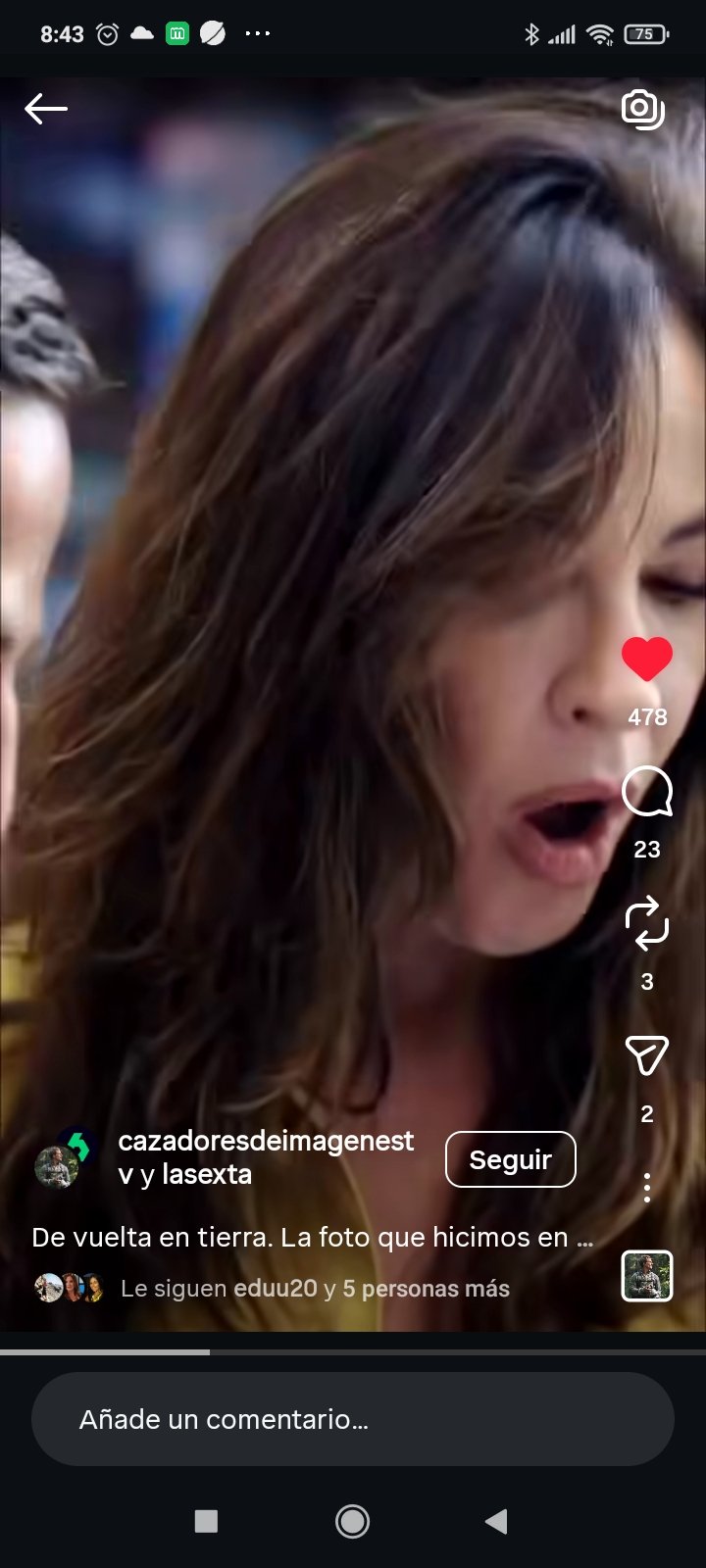Viewport: 706px width, 1568px height.
Task: Share the reel via paper plane icon
Action: [x=647, y=1055]
